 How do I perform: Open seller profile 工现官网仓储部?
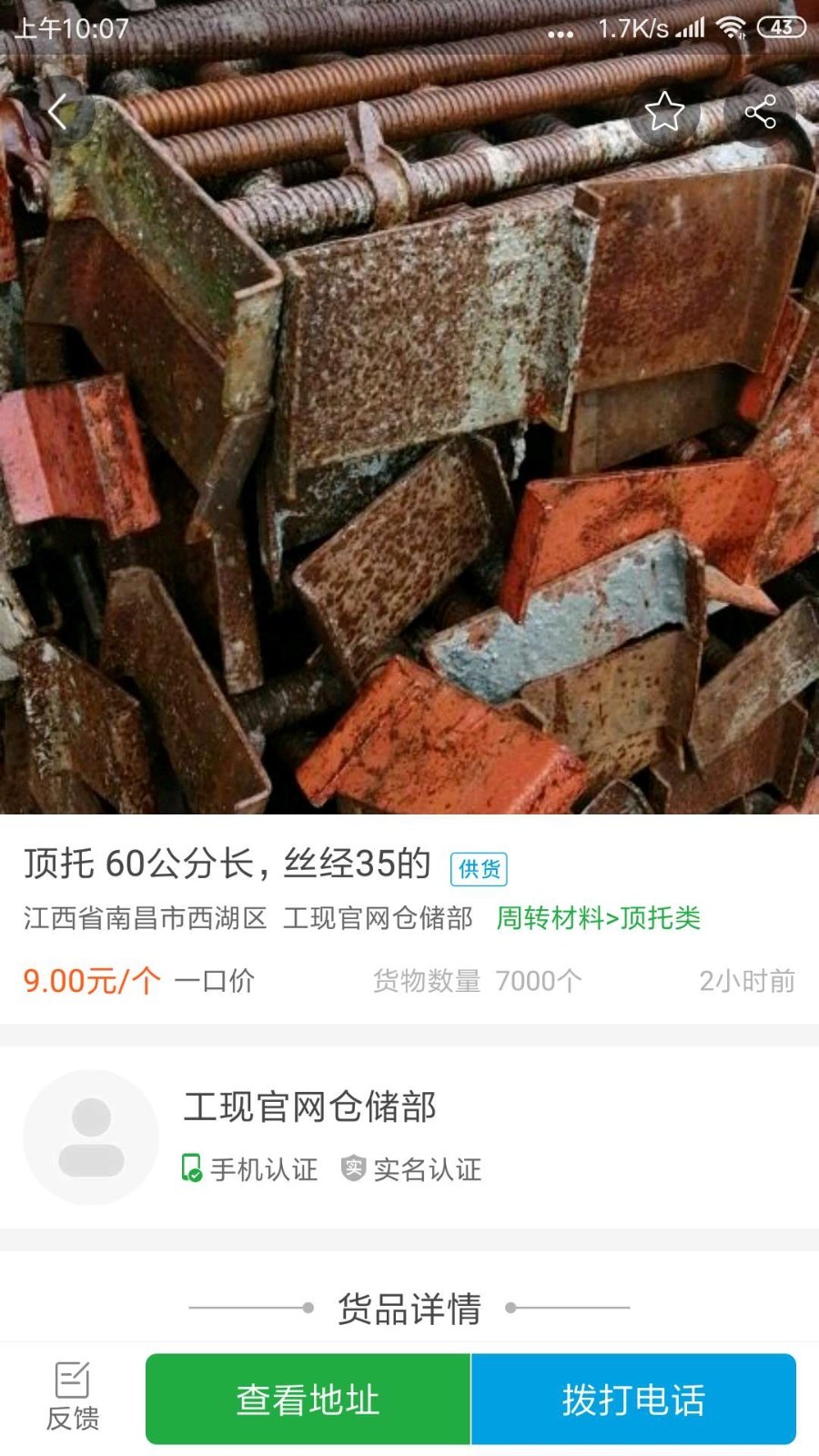coord(309,1107)
